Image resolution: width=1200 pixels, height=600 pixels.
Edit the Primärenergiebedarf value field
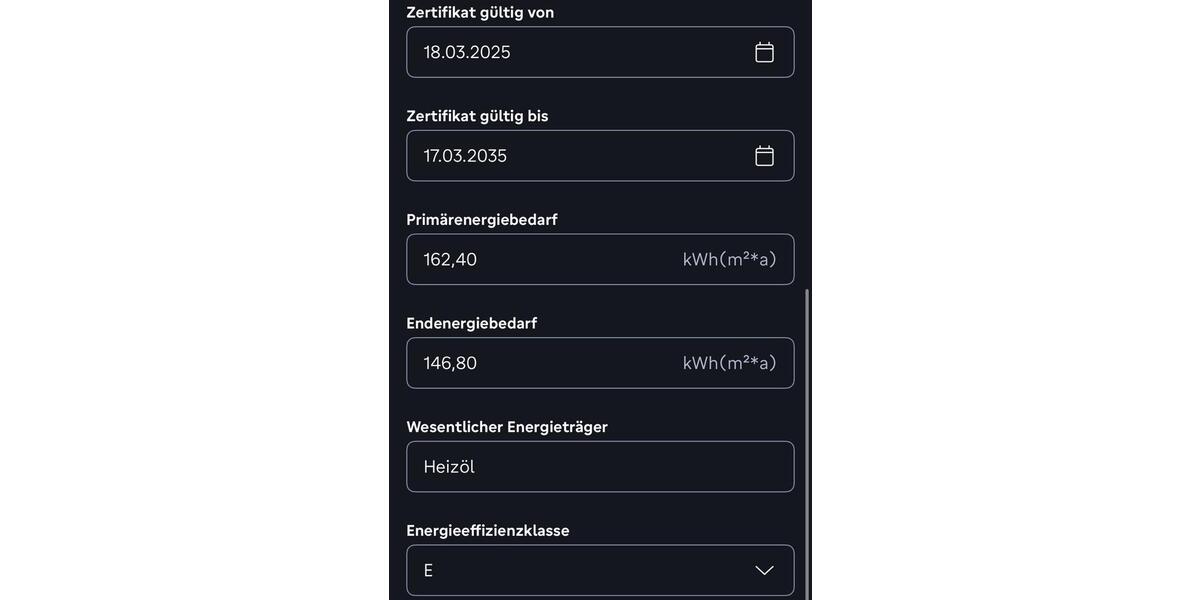(x=540, y=260)
